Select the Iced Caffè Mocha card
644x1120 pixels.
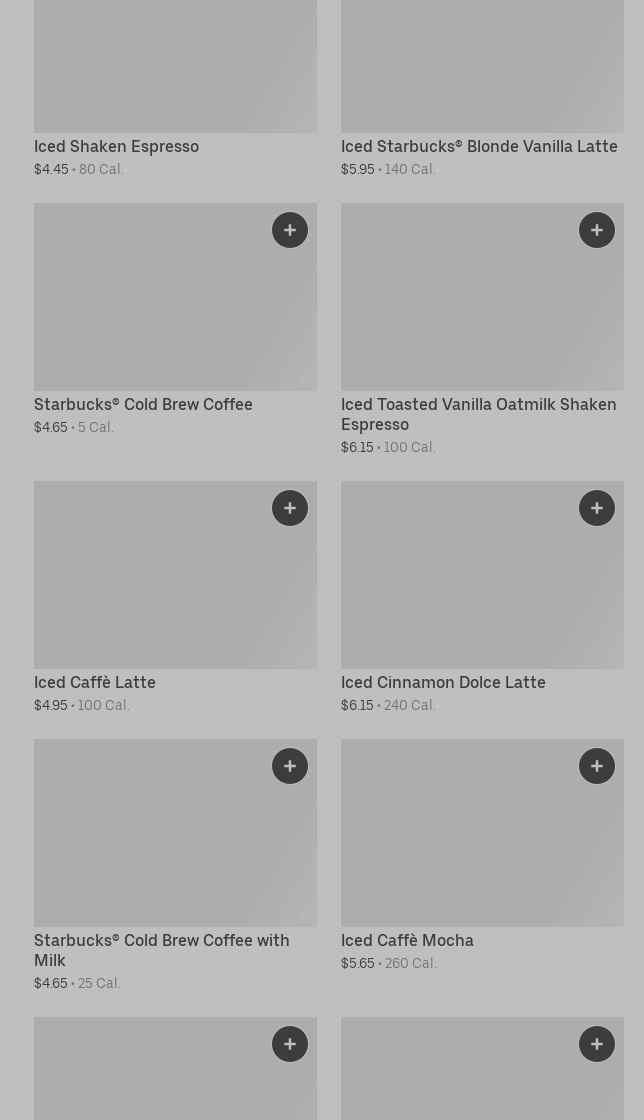(x=483, y=856)
